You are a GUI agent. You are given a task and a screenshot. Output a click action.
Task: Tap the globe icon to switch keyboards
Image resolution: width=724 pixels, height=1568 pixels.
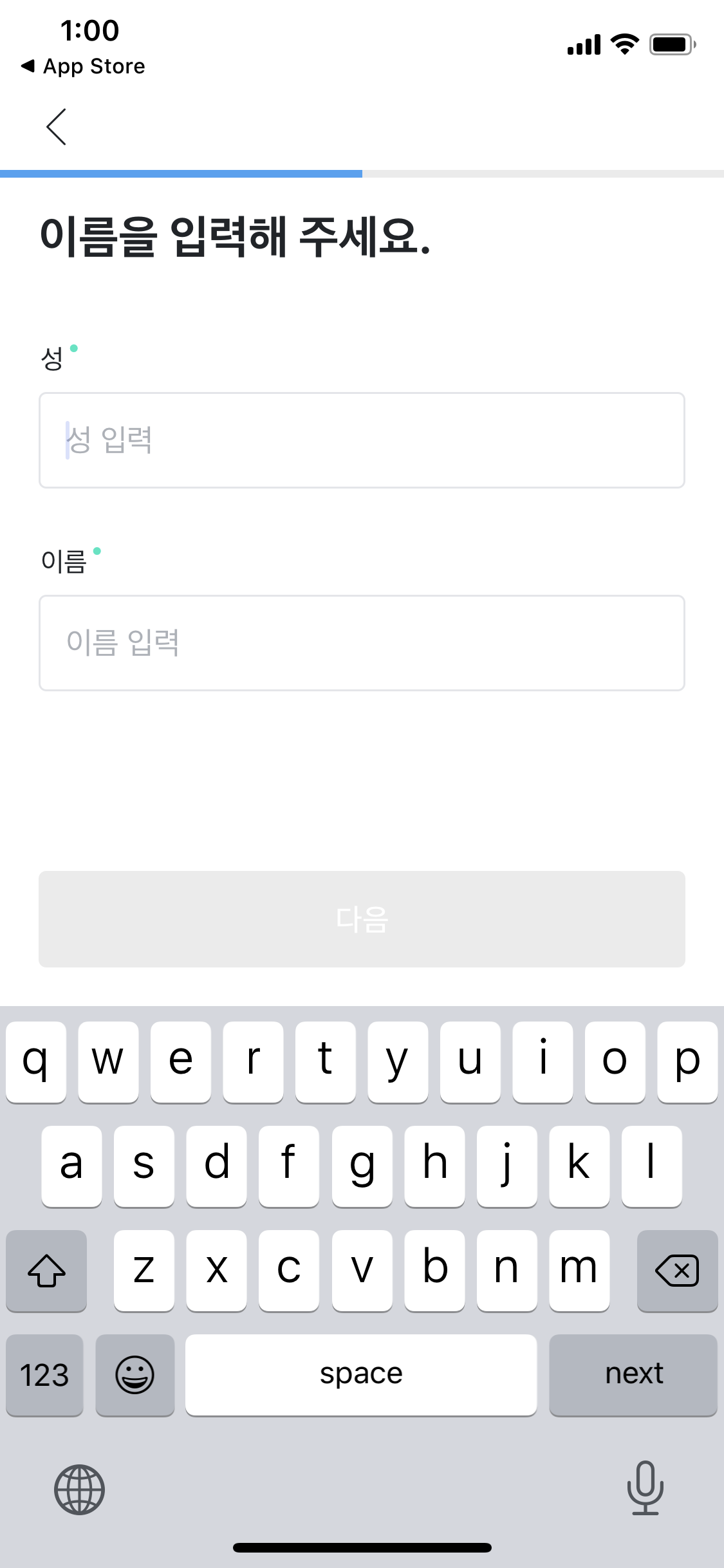point(79,1491)
